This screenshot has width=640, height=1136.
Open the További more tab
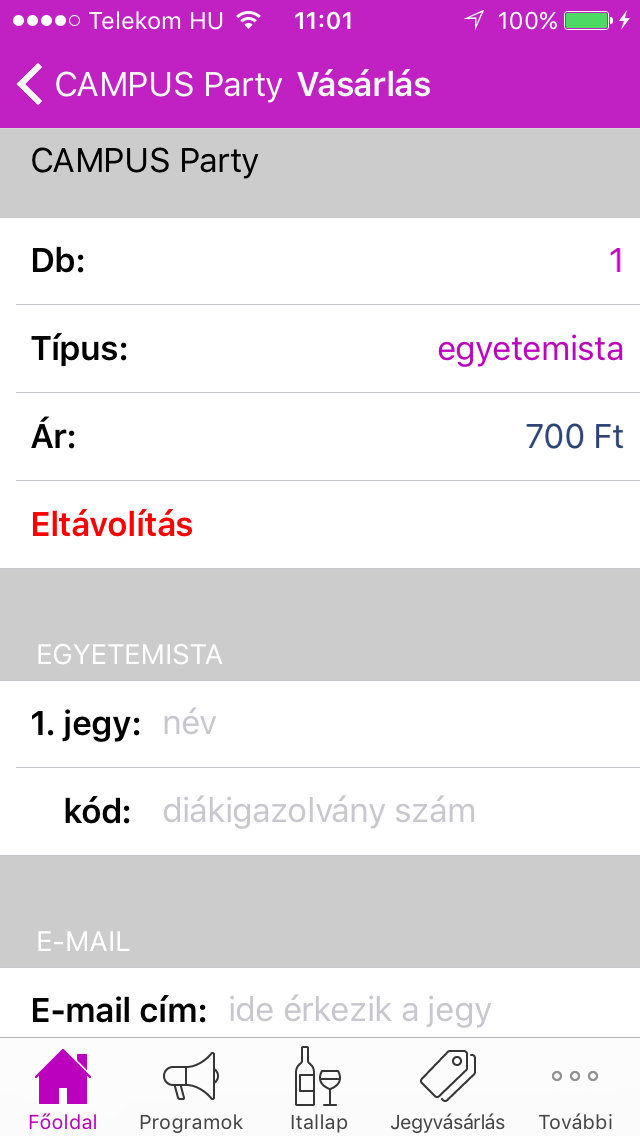click(575, 1089)
